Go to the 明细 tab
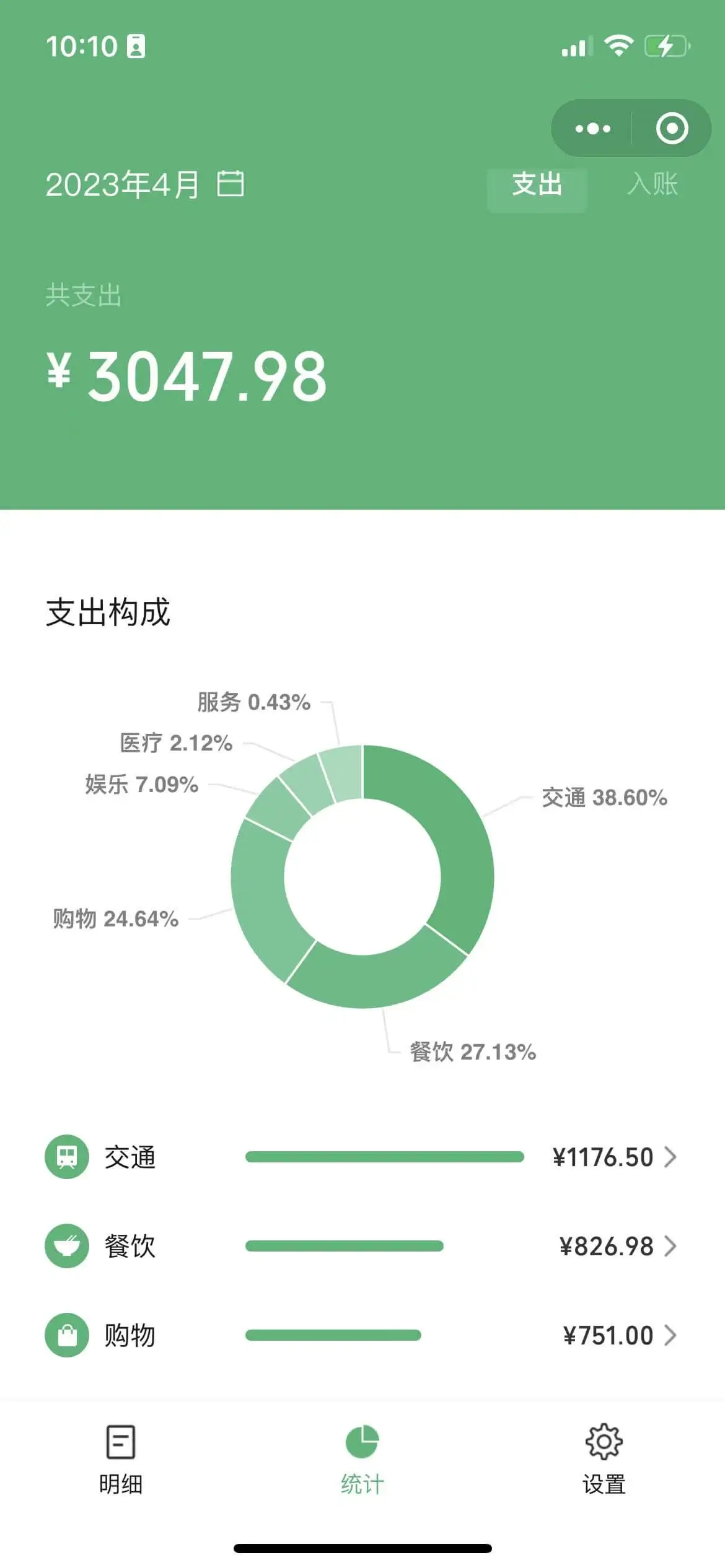The height and width of the screenshot is (1568, 725). pos(121,1460)
